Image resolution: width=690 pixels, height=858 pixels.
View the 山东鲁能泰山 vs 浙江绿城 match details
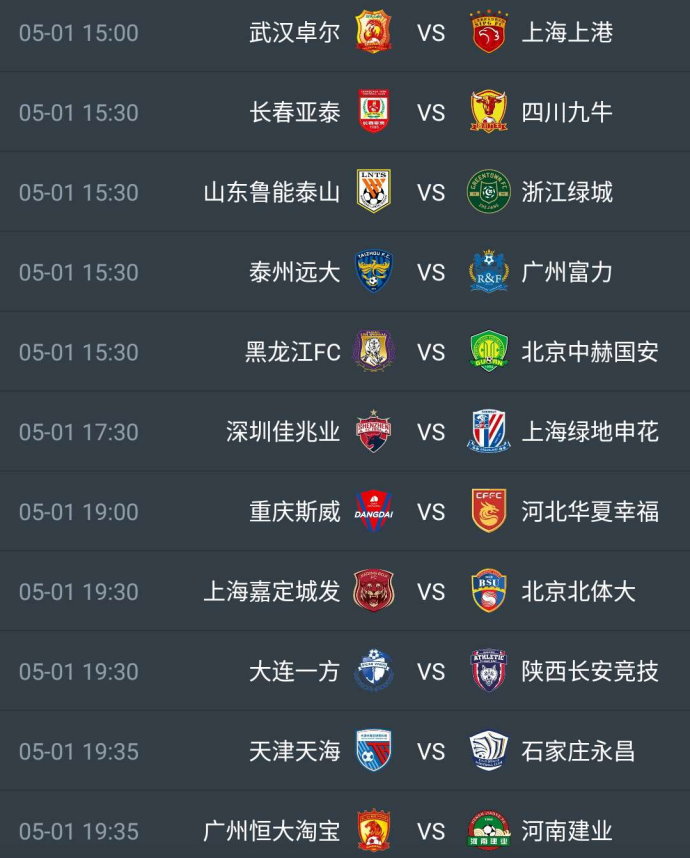[x=431, y=192]
